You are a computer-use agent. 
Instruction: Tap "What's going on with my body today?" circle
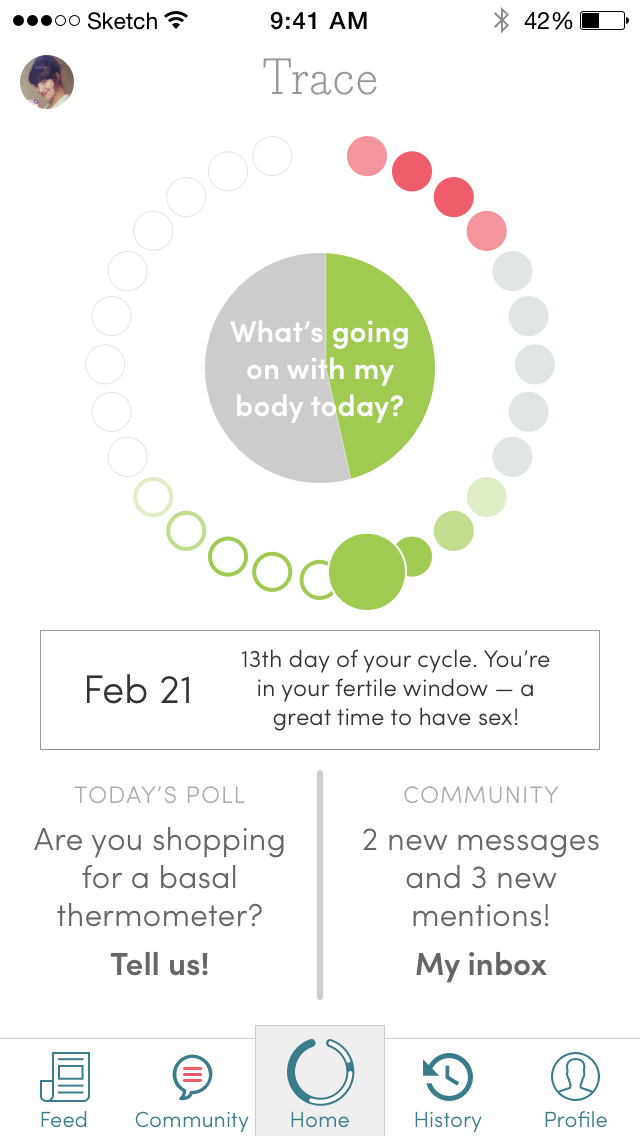click(x=320, y=368)
